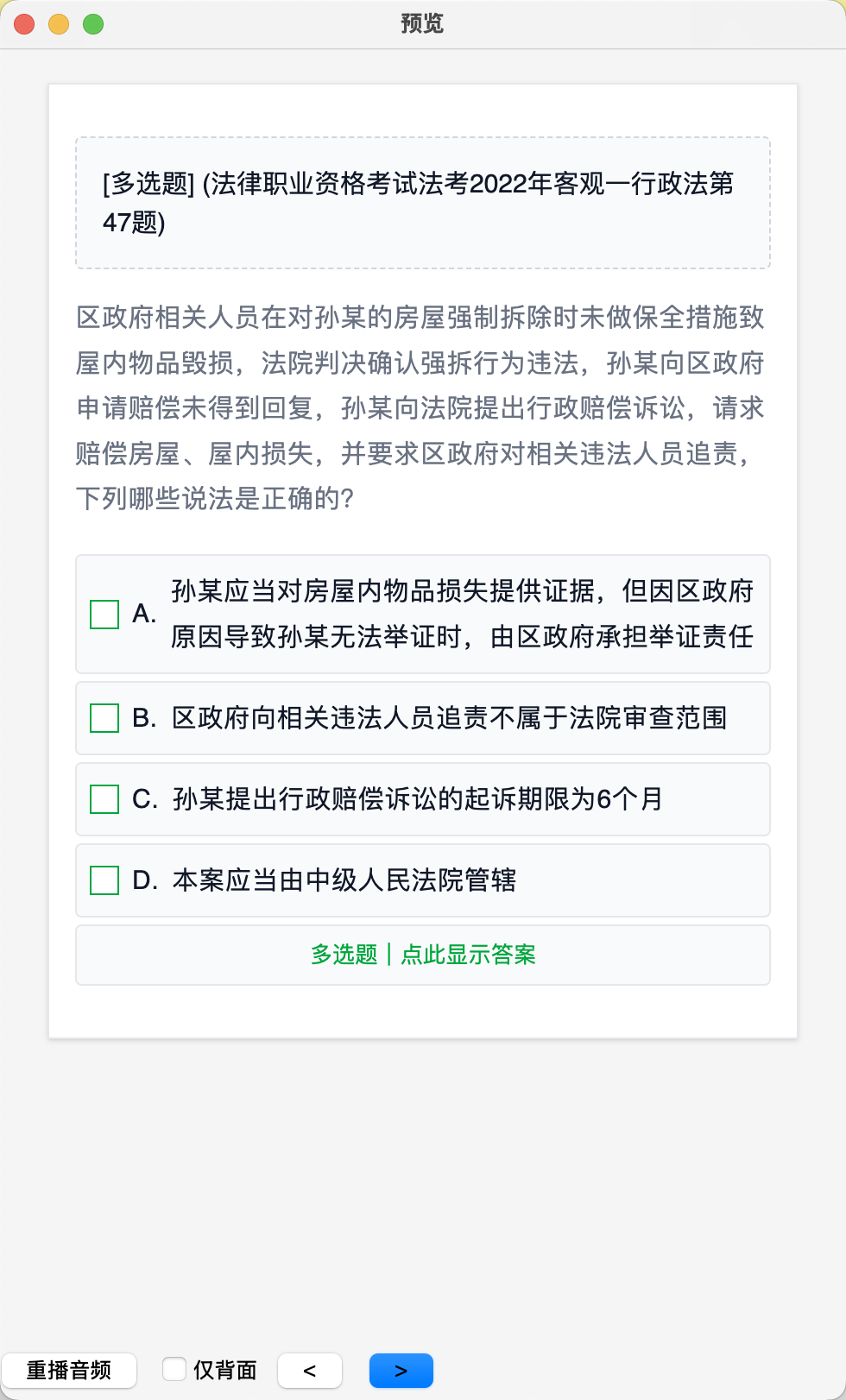Check option A about burden of proof
846x1400 pixels.
pyautogui.click(x=104, y=615)
